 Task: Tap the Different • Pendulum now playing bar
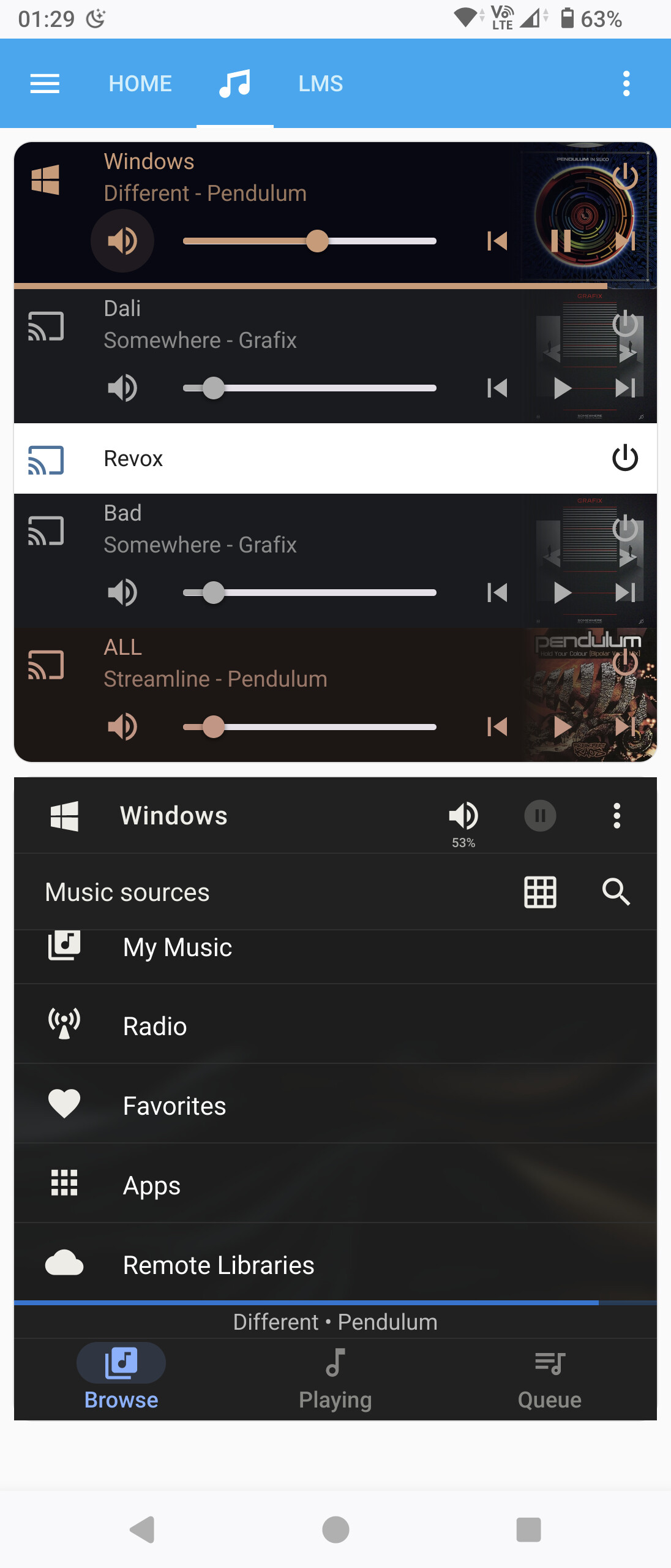click(335, 1321)
